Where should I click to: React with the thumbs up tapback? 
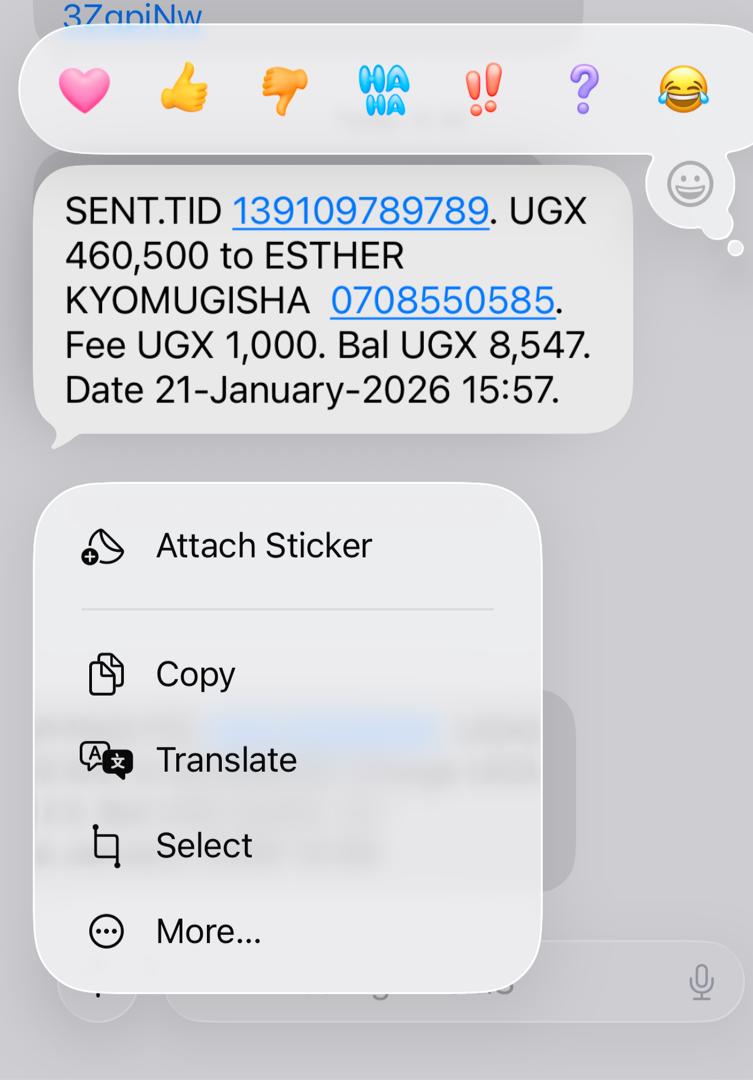(184, 87)
